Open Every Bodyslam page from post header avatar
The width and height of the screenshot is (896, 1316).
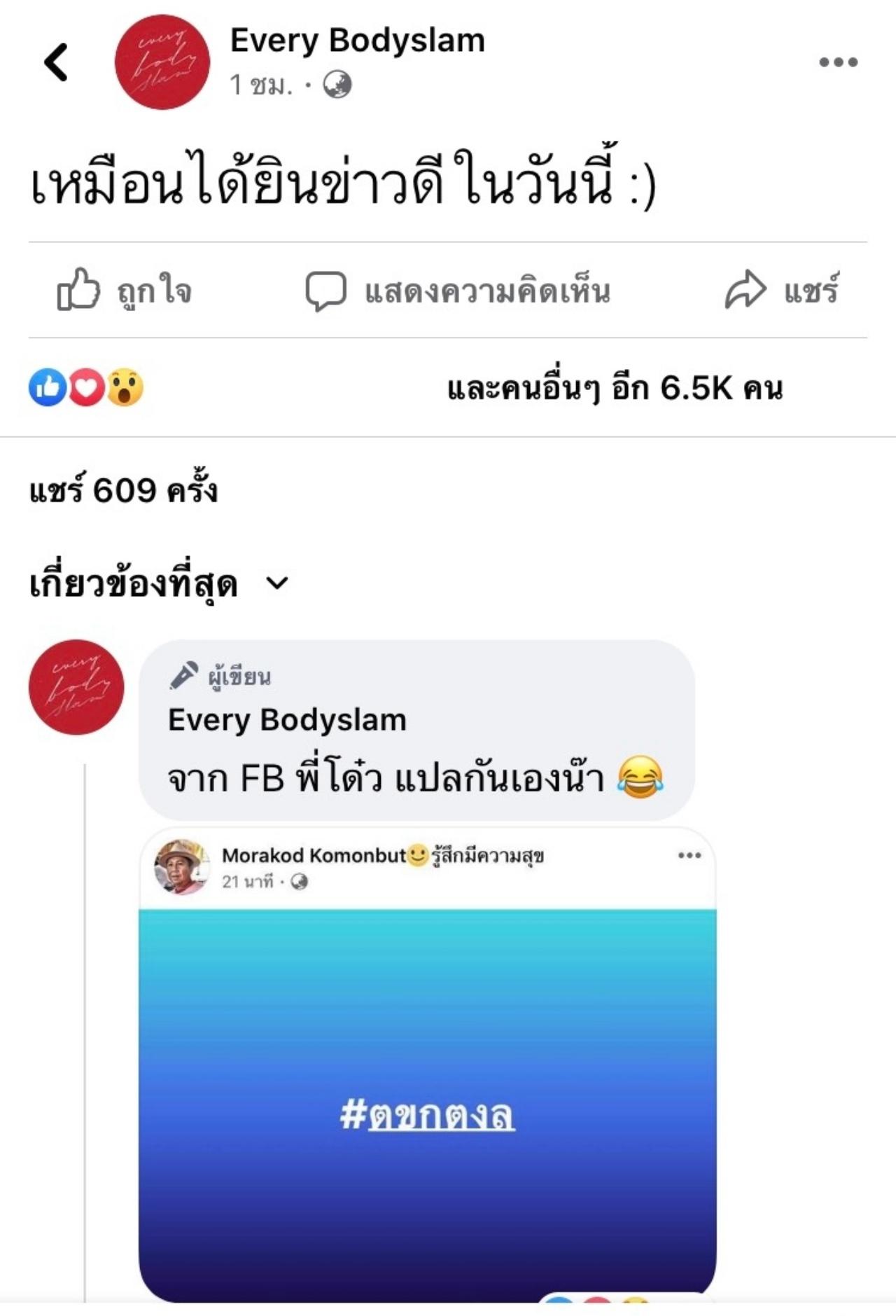pyautogui.click(x=162, y=62)
